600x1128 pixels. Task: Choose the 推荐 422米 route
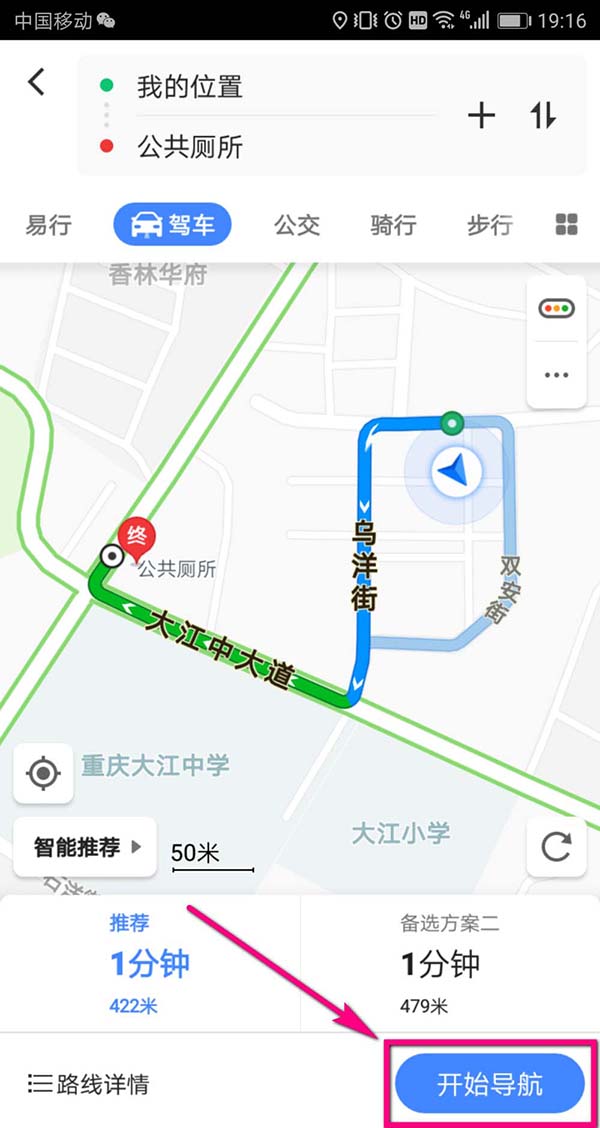150,964
